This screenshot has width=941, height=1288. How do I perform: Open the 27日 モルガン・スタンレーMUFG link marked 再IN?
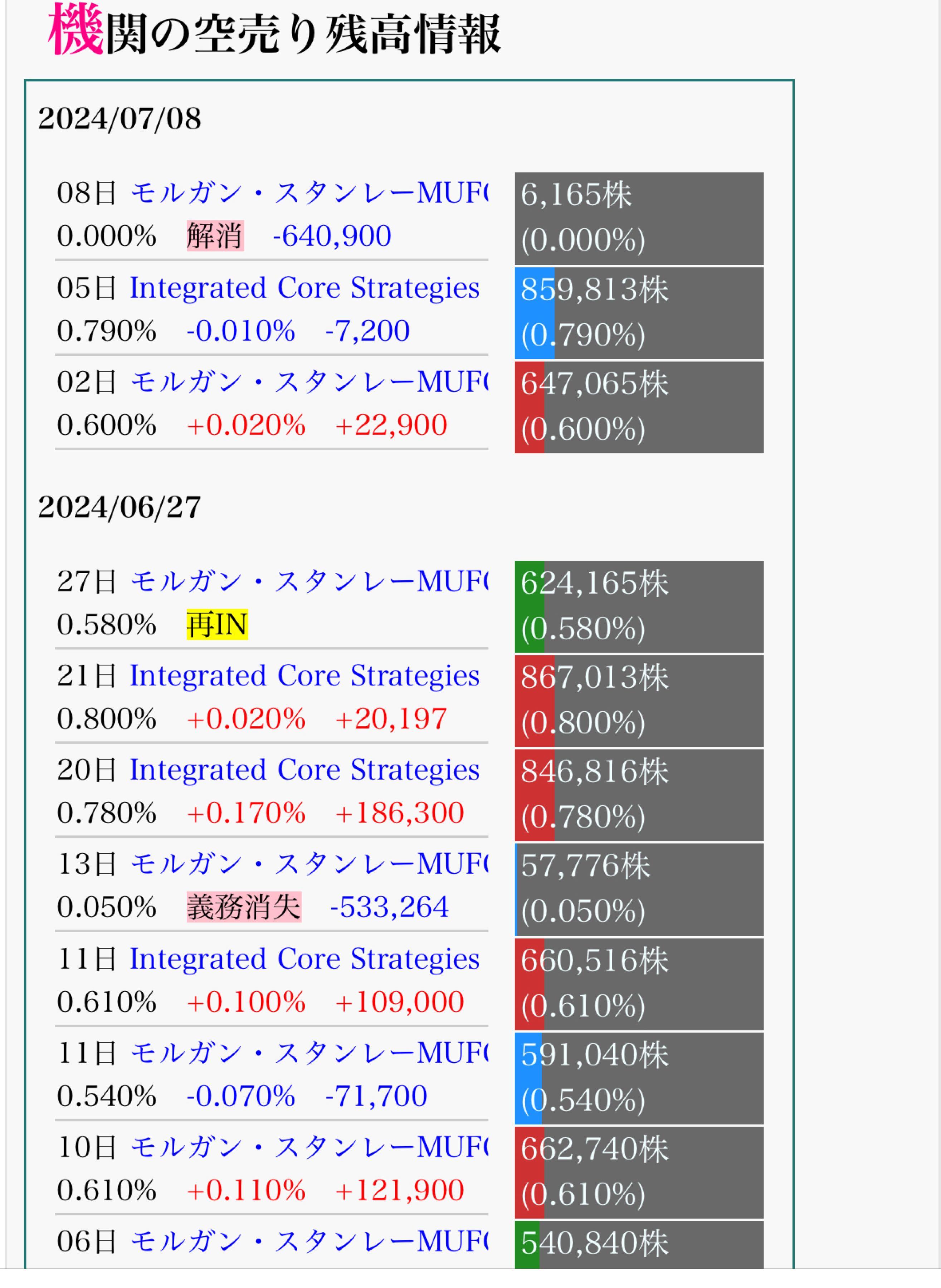pos(309,582)
